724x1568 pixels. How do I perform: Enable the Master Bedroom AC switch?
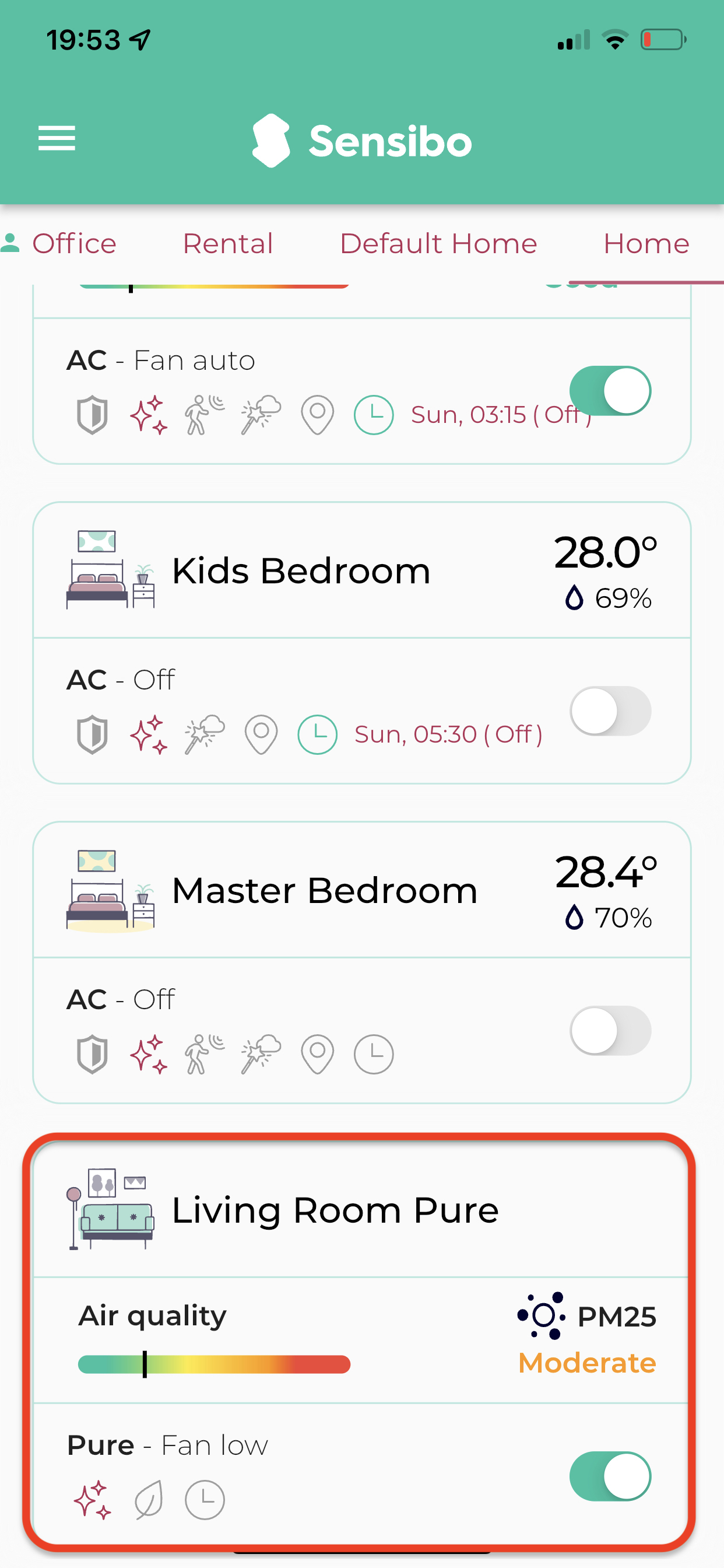(610, 1031)
